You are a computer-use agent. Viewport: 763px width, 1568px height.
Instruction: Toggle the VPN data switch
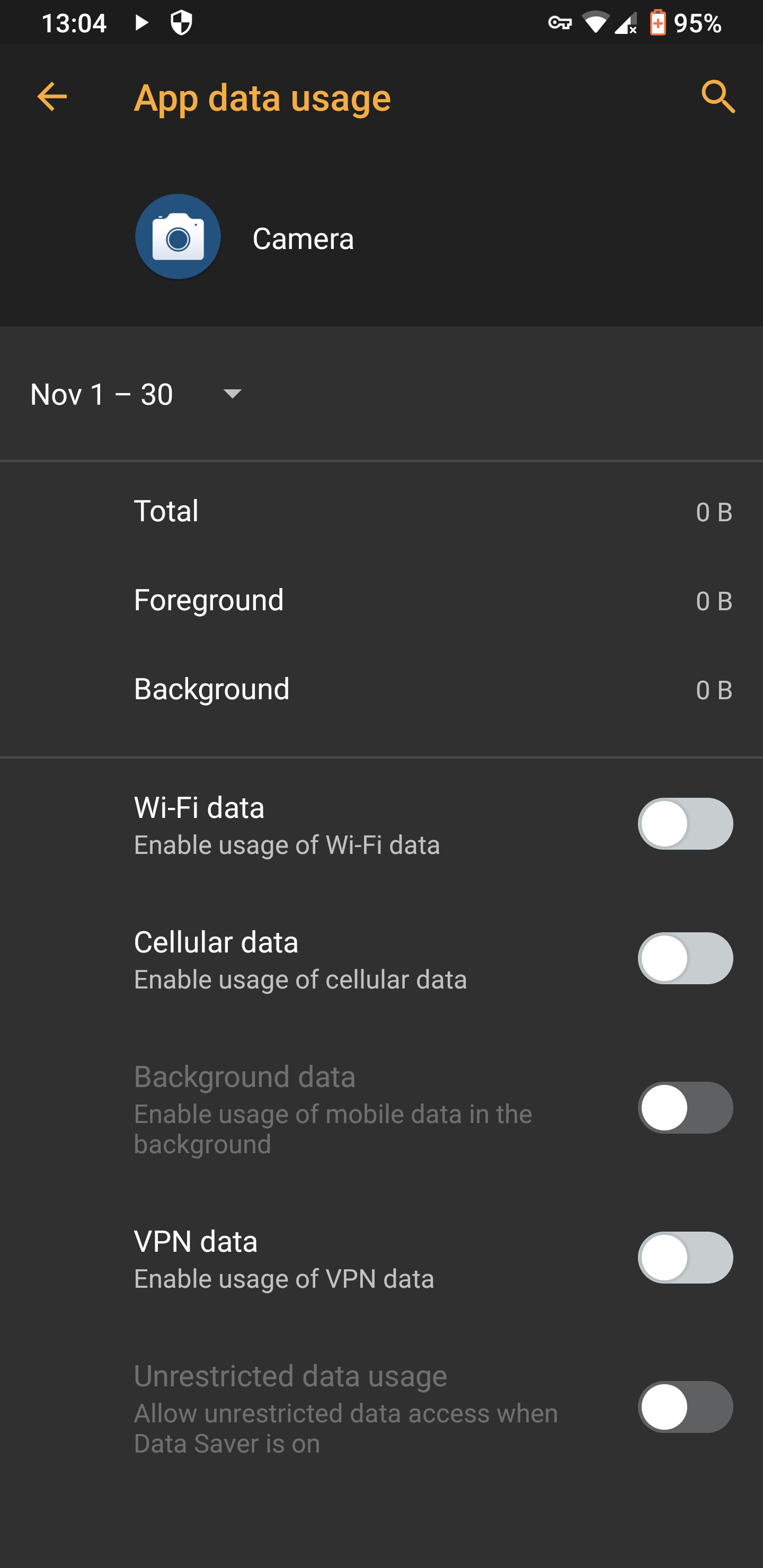pyautogui.click(x=685, y=1258)
